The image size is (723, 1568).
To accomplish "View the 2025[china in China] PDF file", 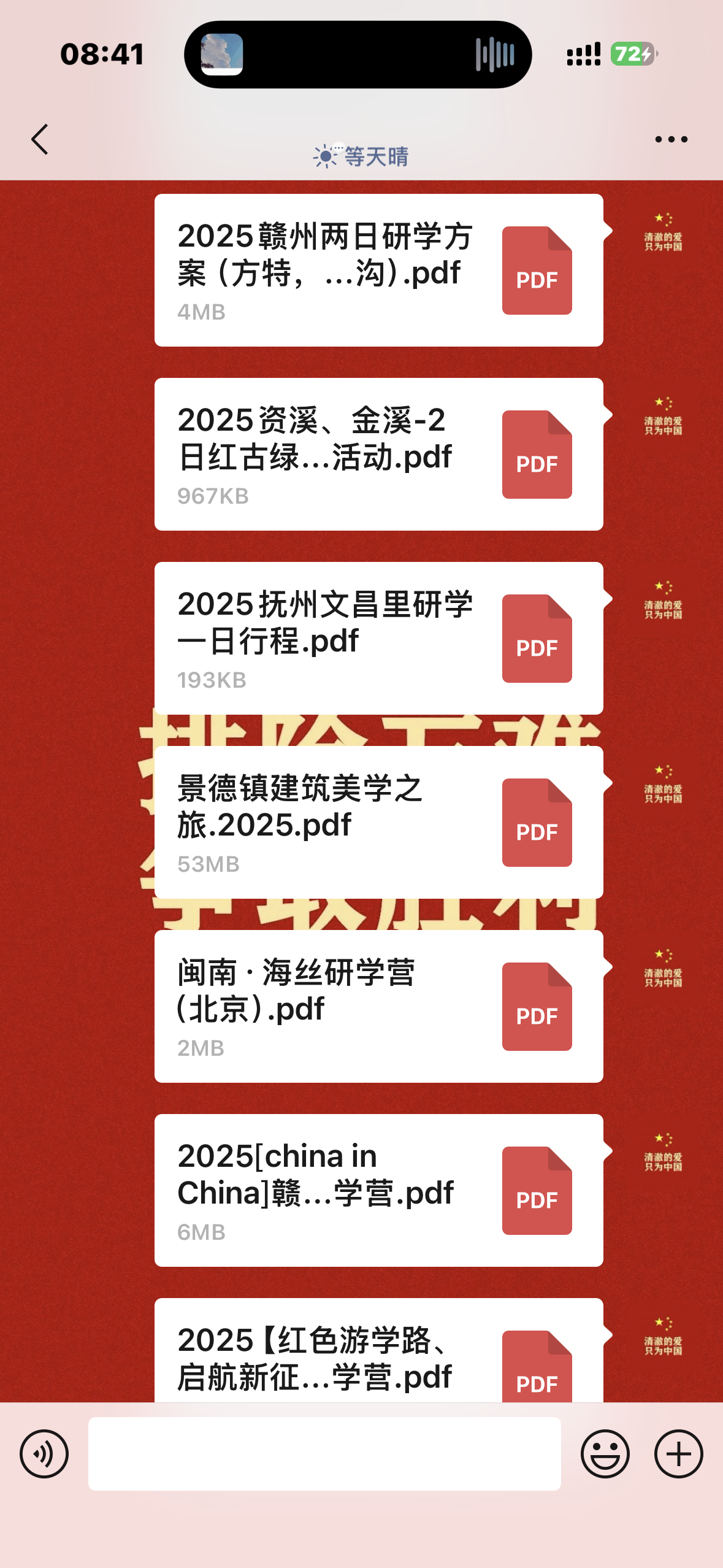I will pos(378,1191).
